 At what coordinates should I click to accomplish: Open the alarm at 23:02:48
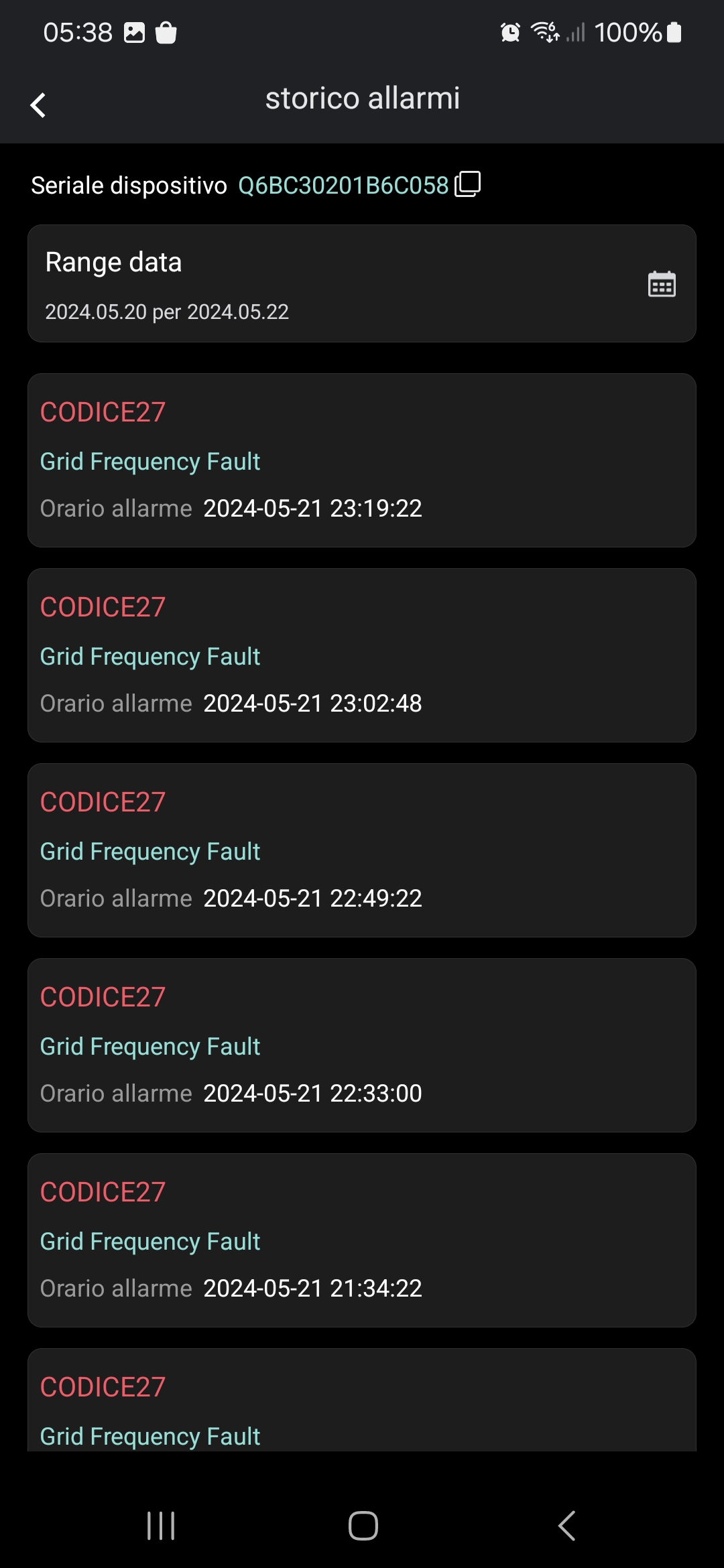362,655
